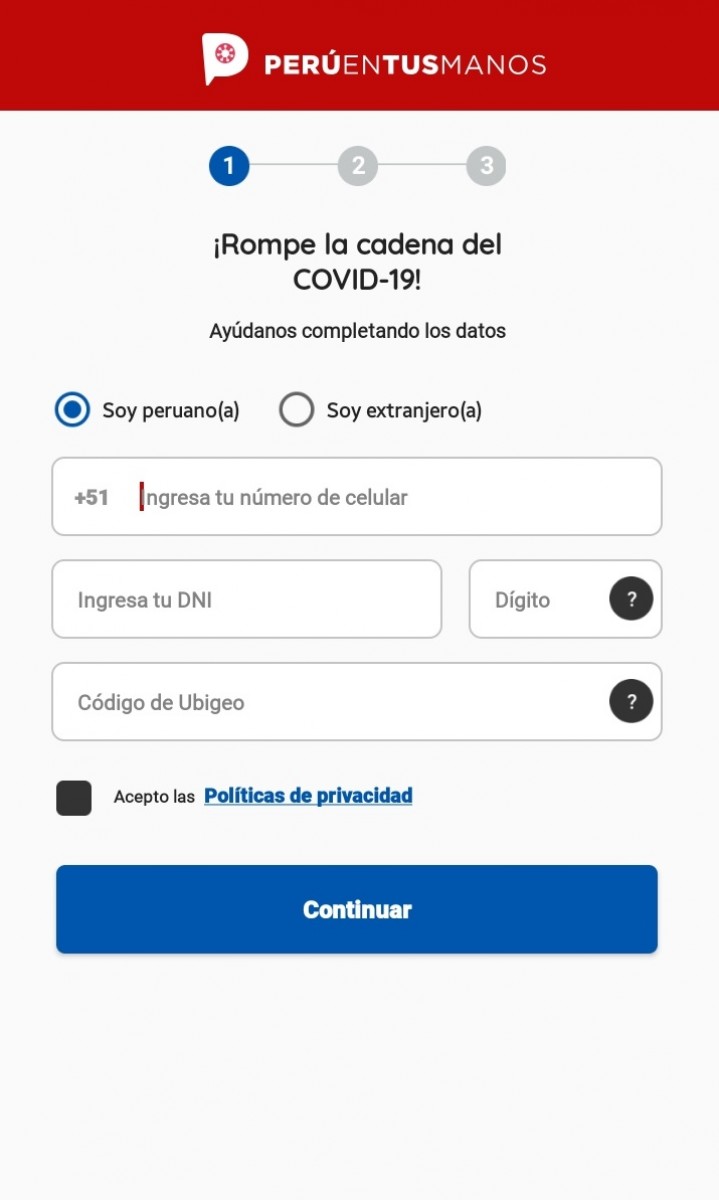Open help icon for Dígito
This screenshot has height=1200, width=719.
(631, 599)
